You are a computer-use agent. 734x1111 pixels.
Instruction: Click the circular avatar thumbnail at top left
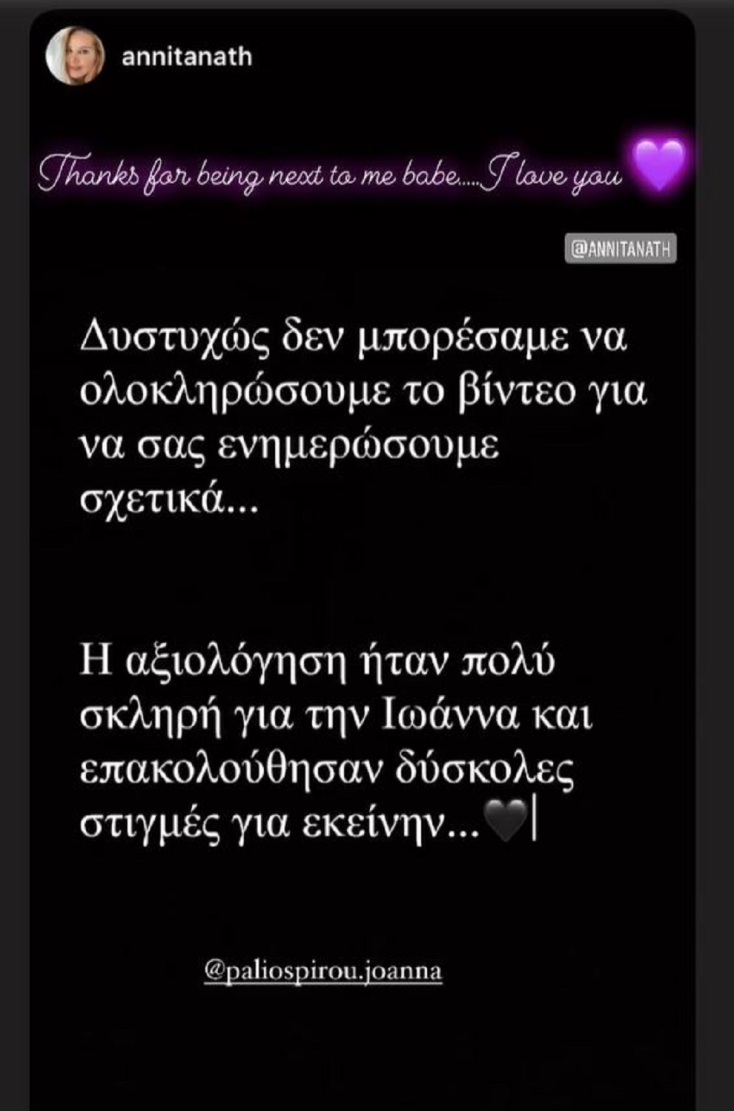(77, 57)
